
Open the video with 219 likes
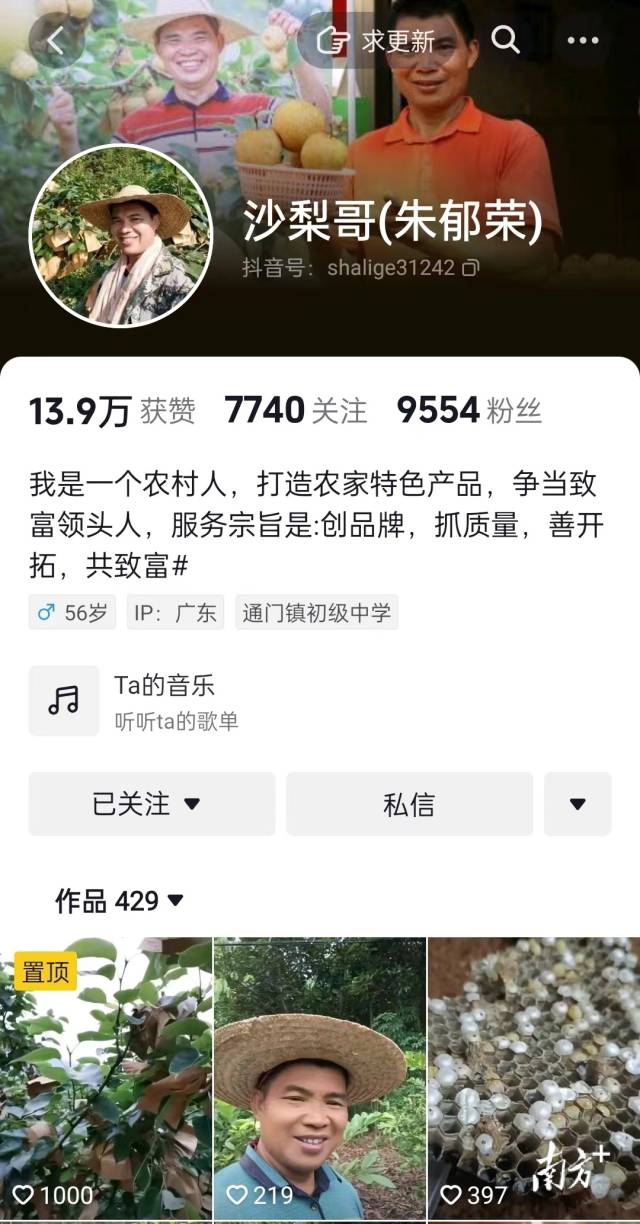[x=319, y=1080]
